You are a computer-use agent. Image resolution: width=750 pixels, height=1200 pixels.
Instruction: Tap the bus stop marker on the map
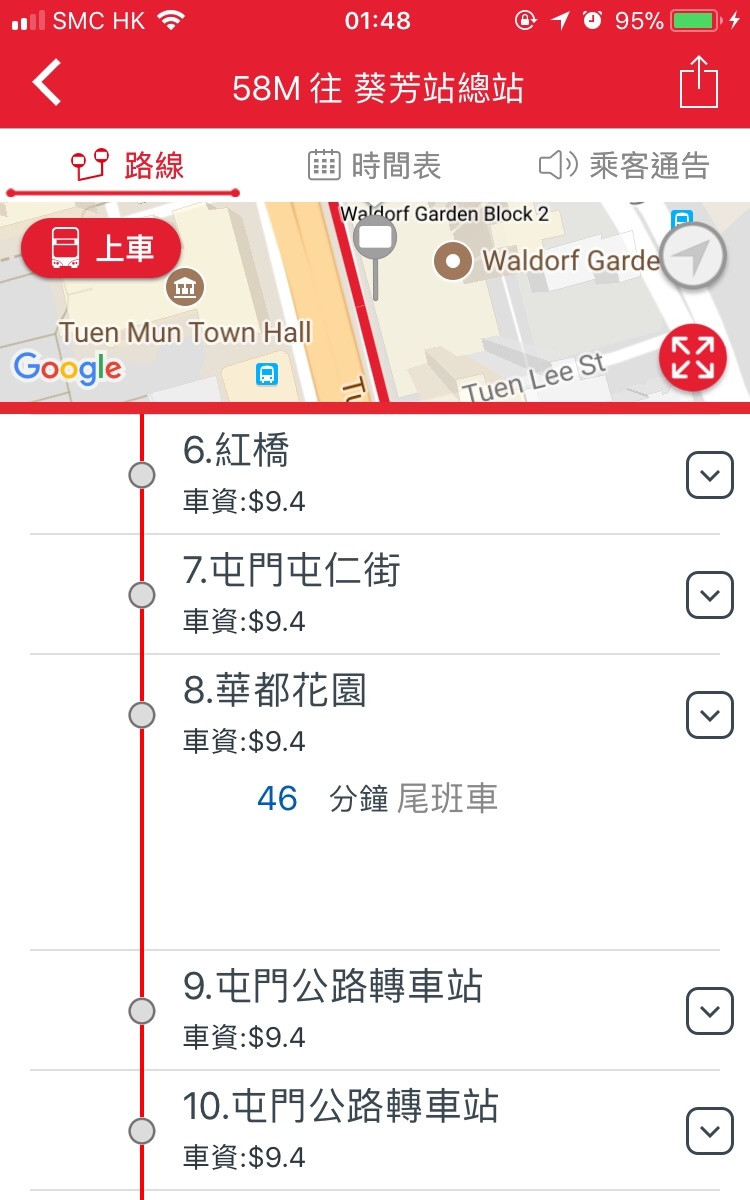[x=376, y=240]
